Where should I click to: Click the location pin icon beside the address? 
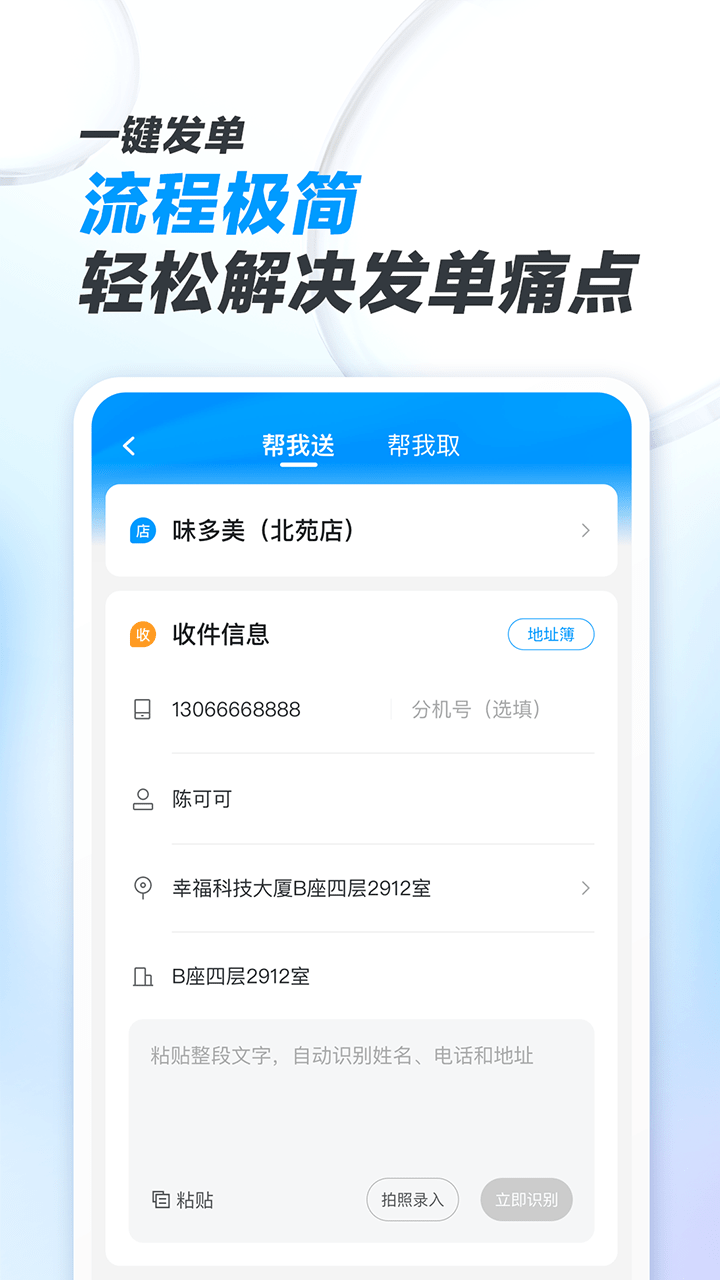tap(142, 888)
